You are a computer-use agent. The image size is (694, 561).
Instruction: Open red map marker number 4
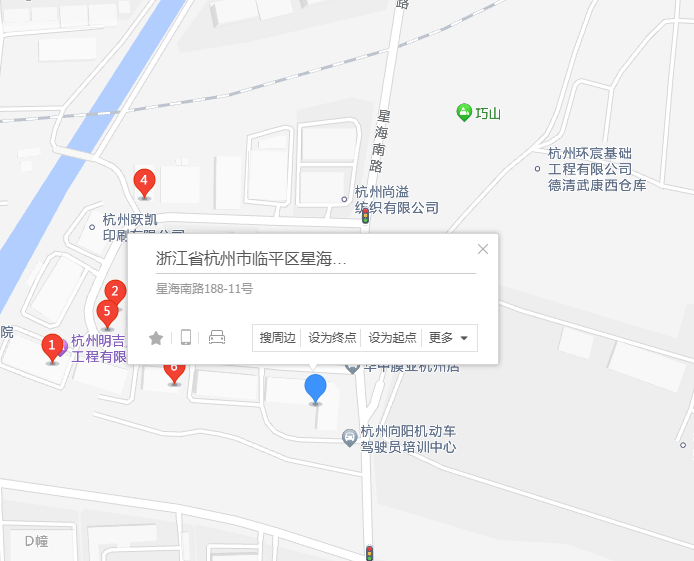click(144, 182)
